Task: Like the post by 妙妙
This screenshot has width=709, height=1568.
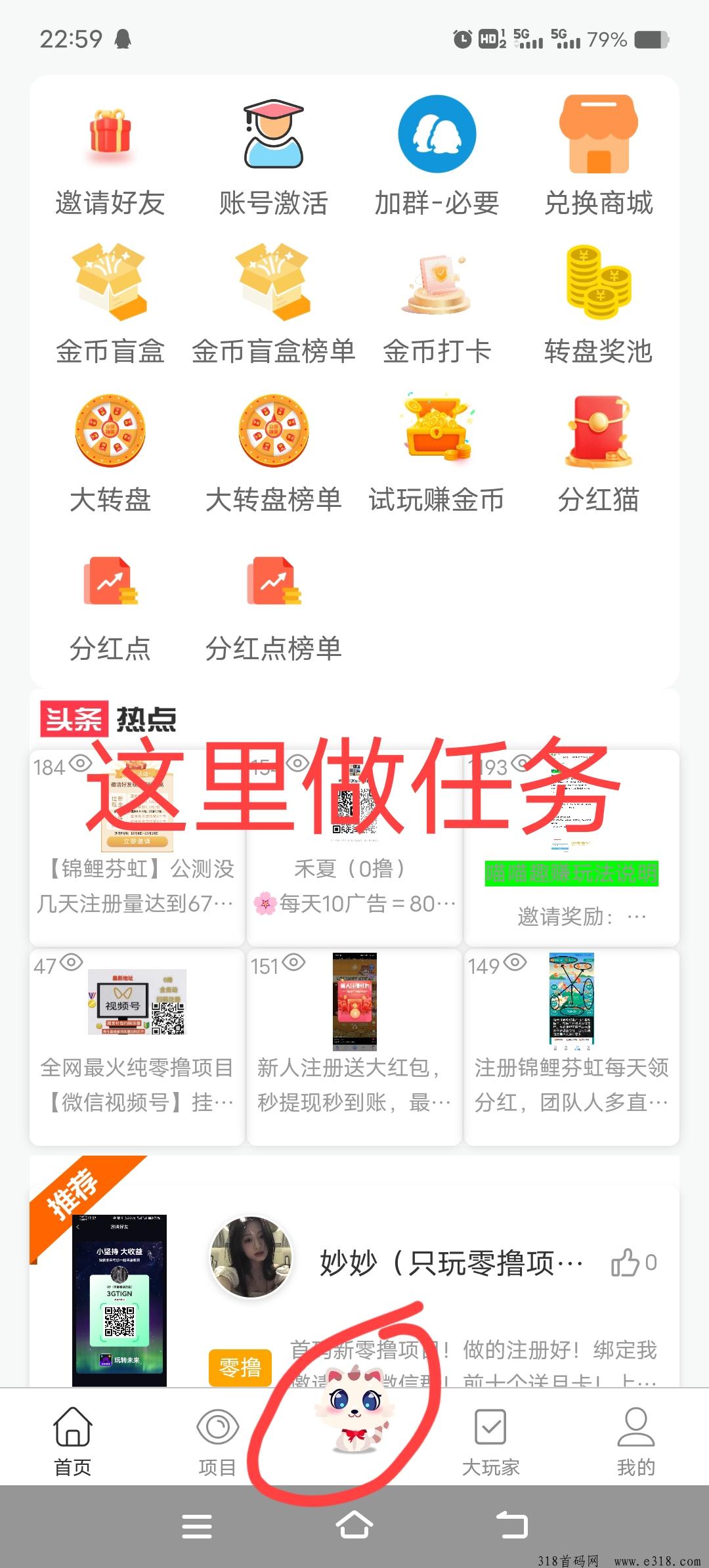Action: tap(626, 1262)
